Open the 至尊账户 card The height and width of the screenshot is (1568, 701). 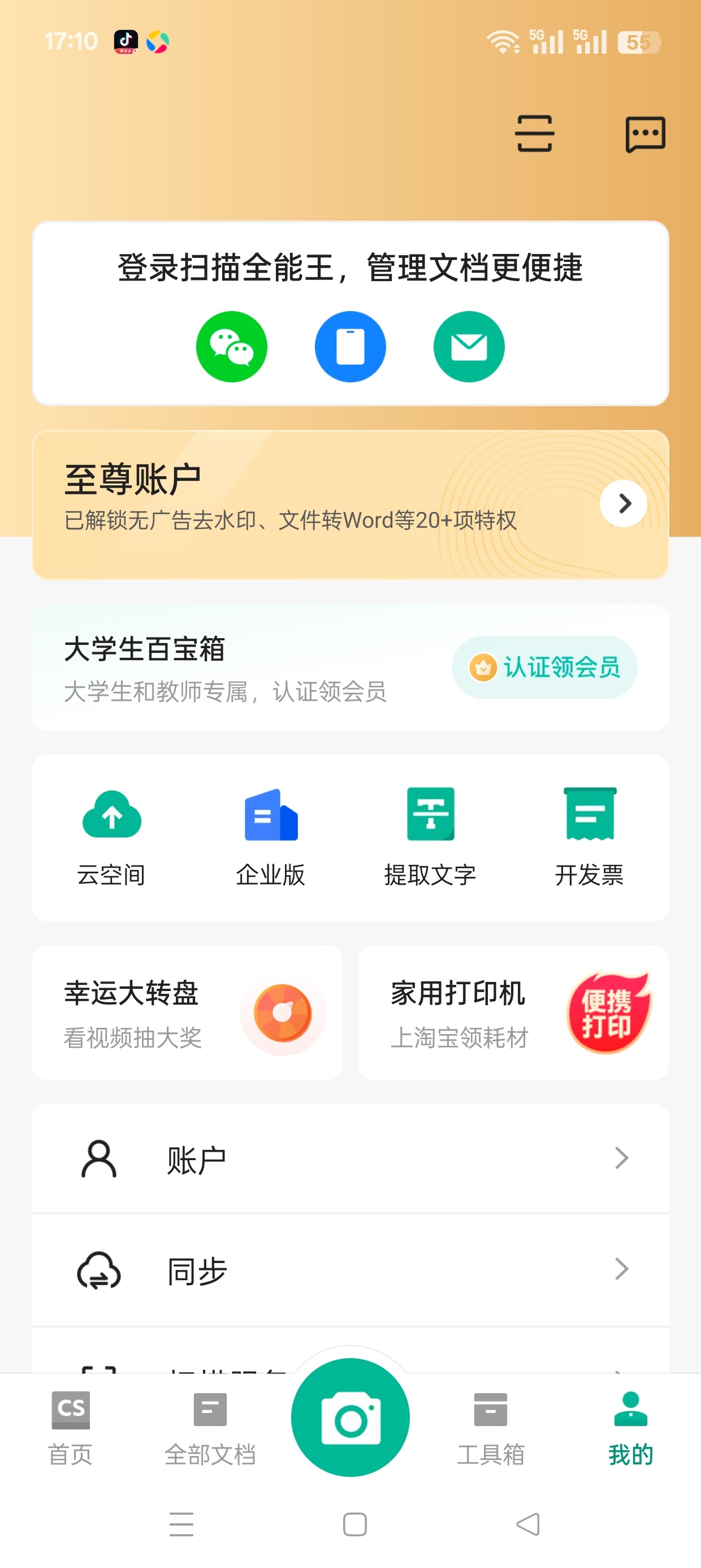(x=350, y=505)
